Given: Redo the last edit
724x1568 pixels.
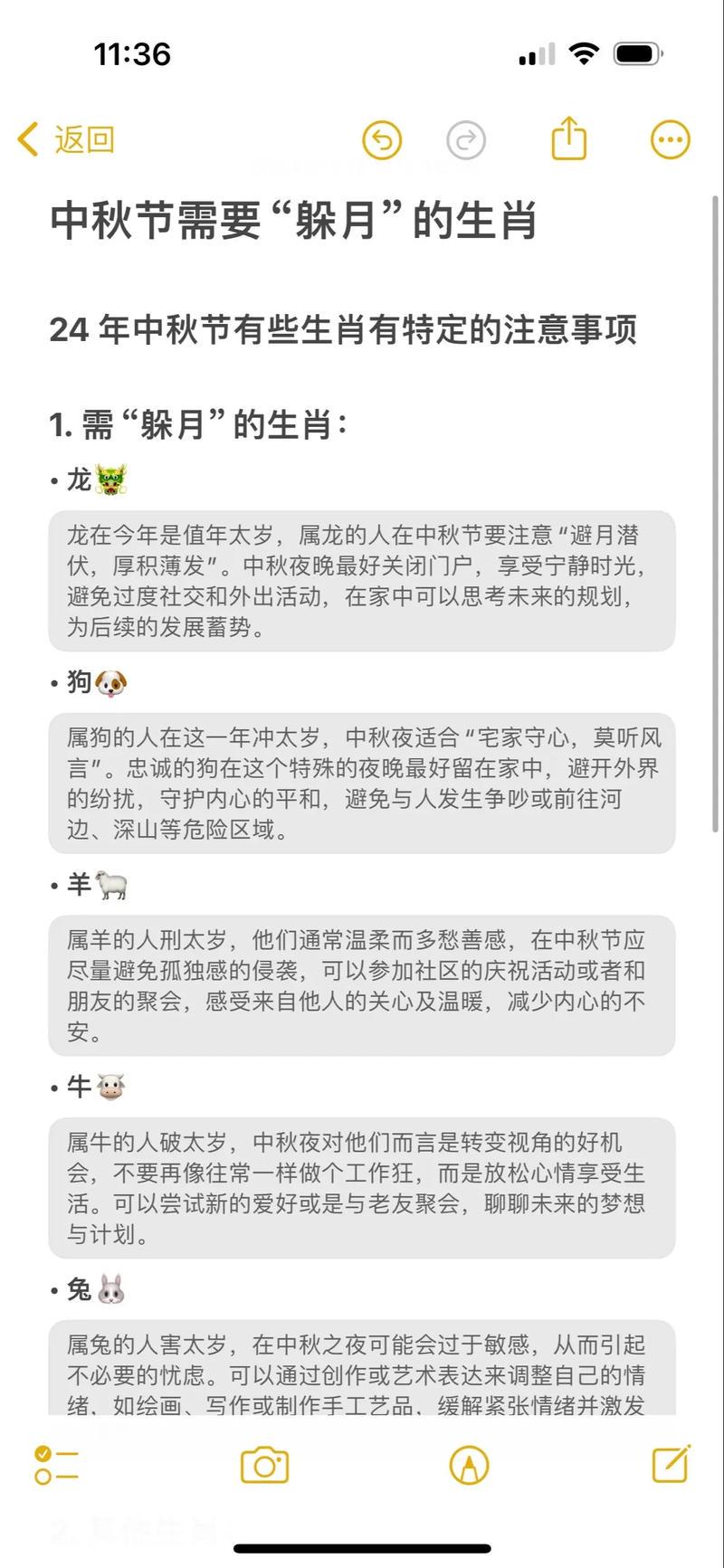Looking at the screenshot, I should pyautogui.click(x=466, y=140).
